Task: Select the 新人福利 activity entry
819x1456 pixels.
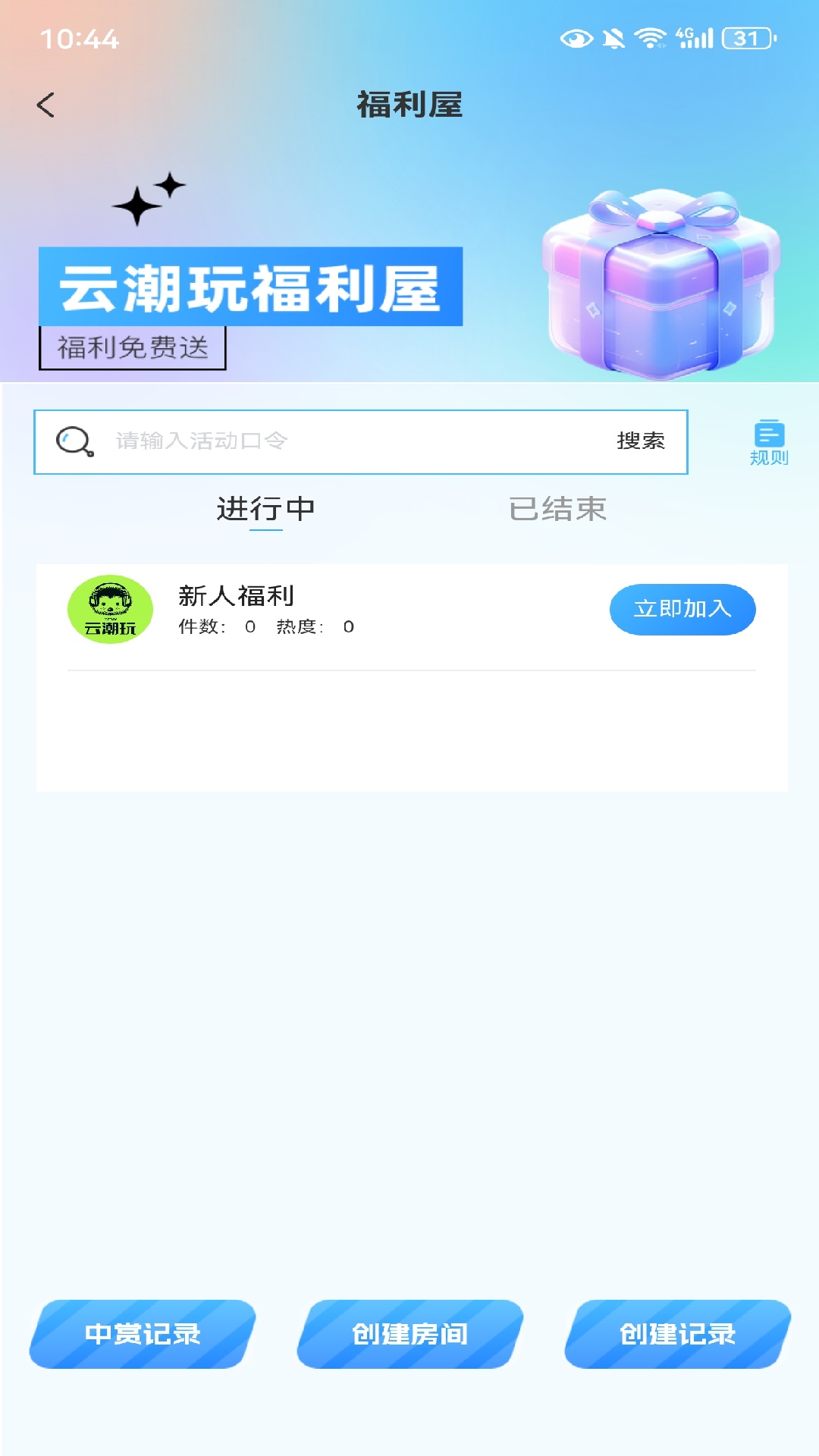Action: coord(236,597)
